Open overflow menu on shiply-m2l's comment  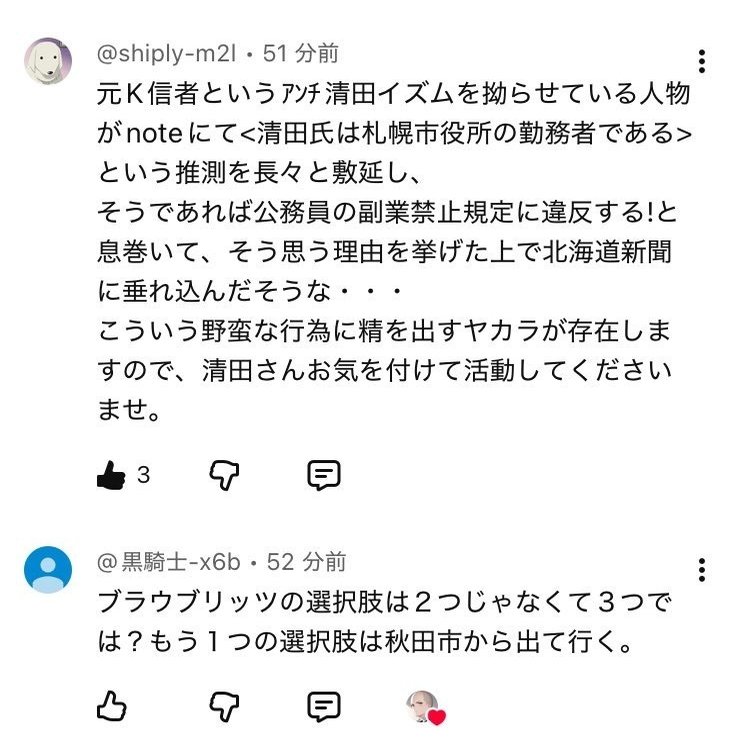coord(703,62)
